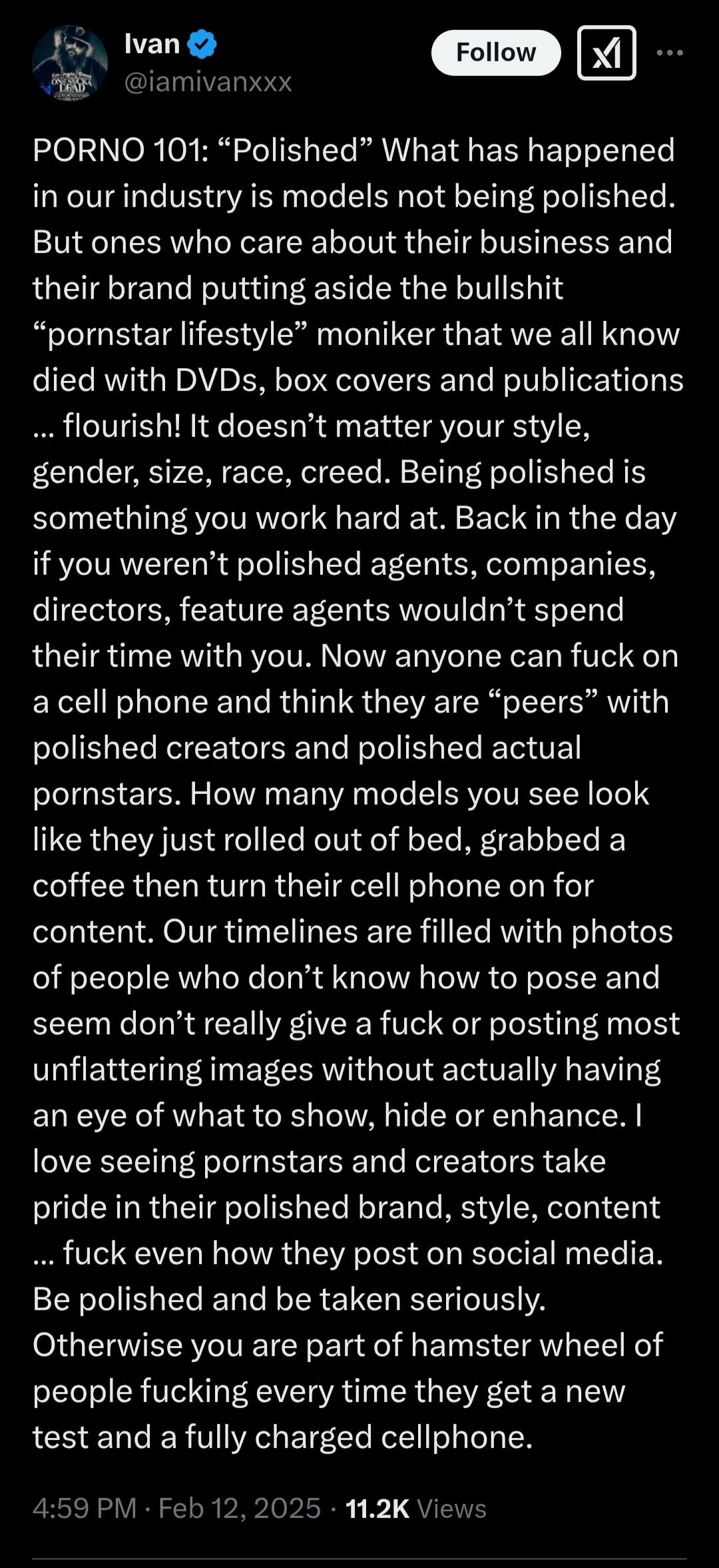Viewport: 719px width, 1568px height.
Task: Open the @iamivanxxx handle
Action: 208,82
